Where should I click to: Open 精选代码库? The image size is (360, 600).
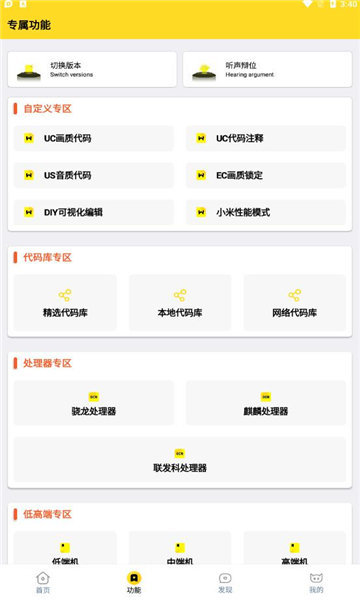(x=65, y=303)
